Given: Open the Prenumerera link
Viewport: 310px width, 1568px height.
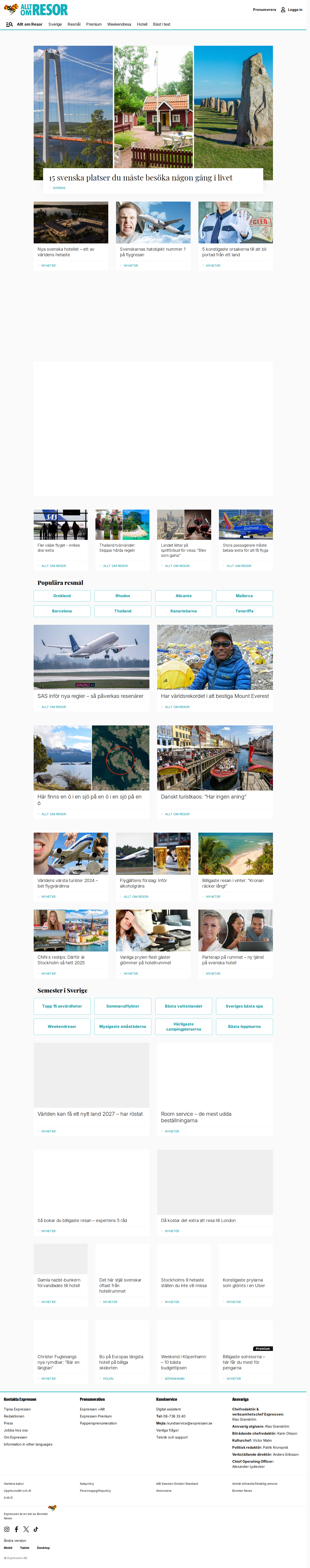Looking at the screenshot, I should 264,10.
